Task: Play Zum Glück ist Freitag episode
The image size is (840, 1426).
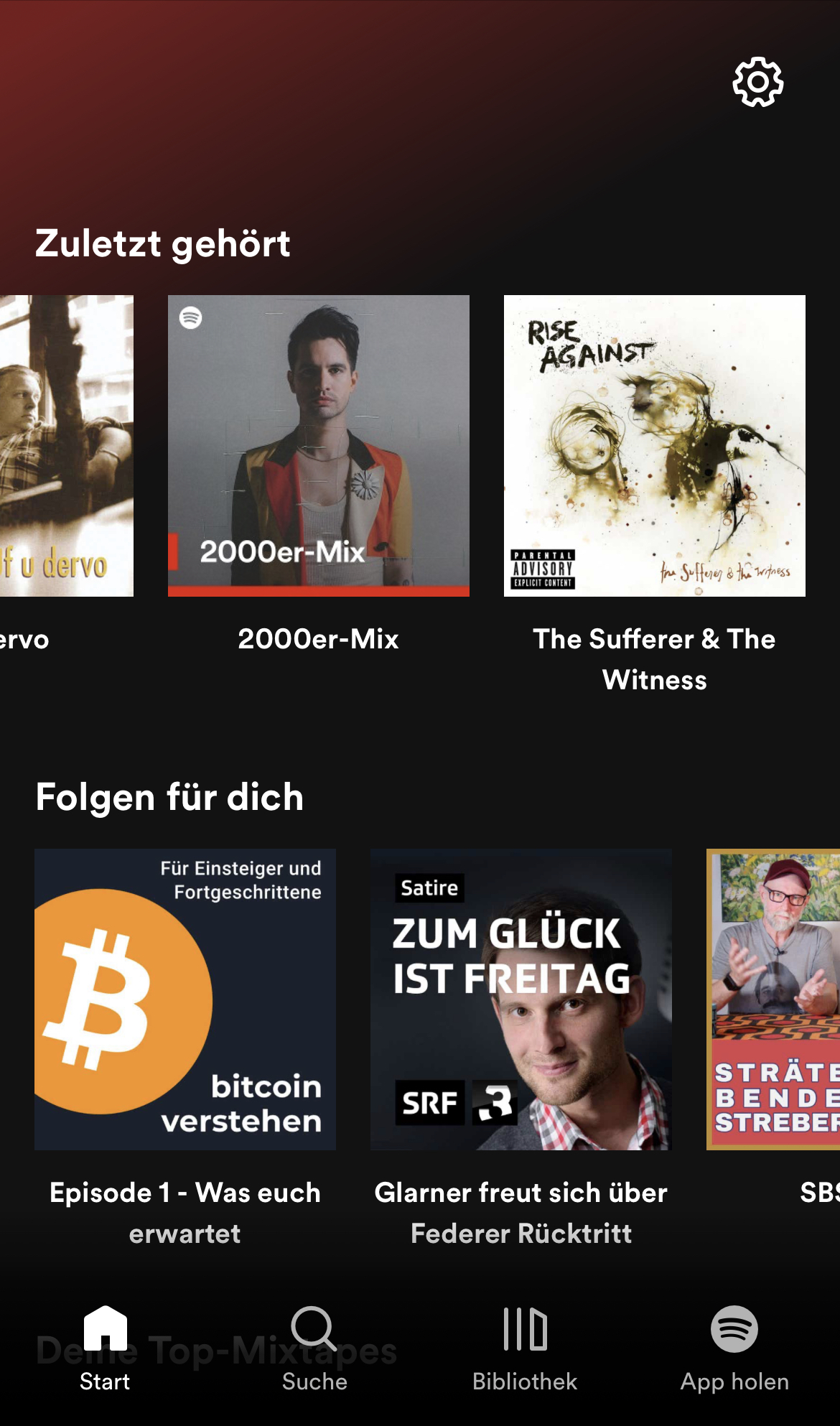Action: (521, 999)
